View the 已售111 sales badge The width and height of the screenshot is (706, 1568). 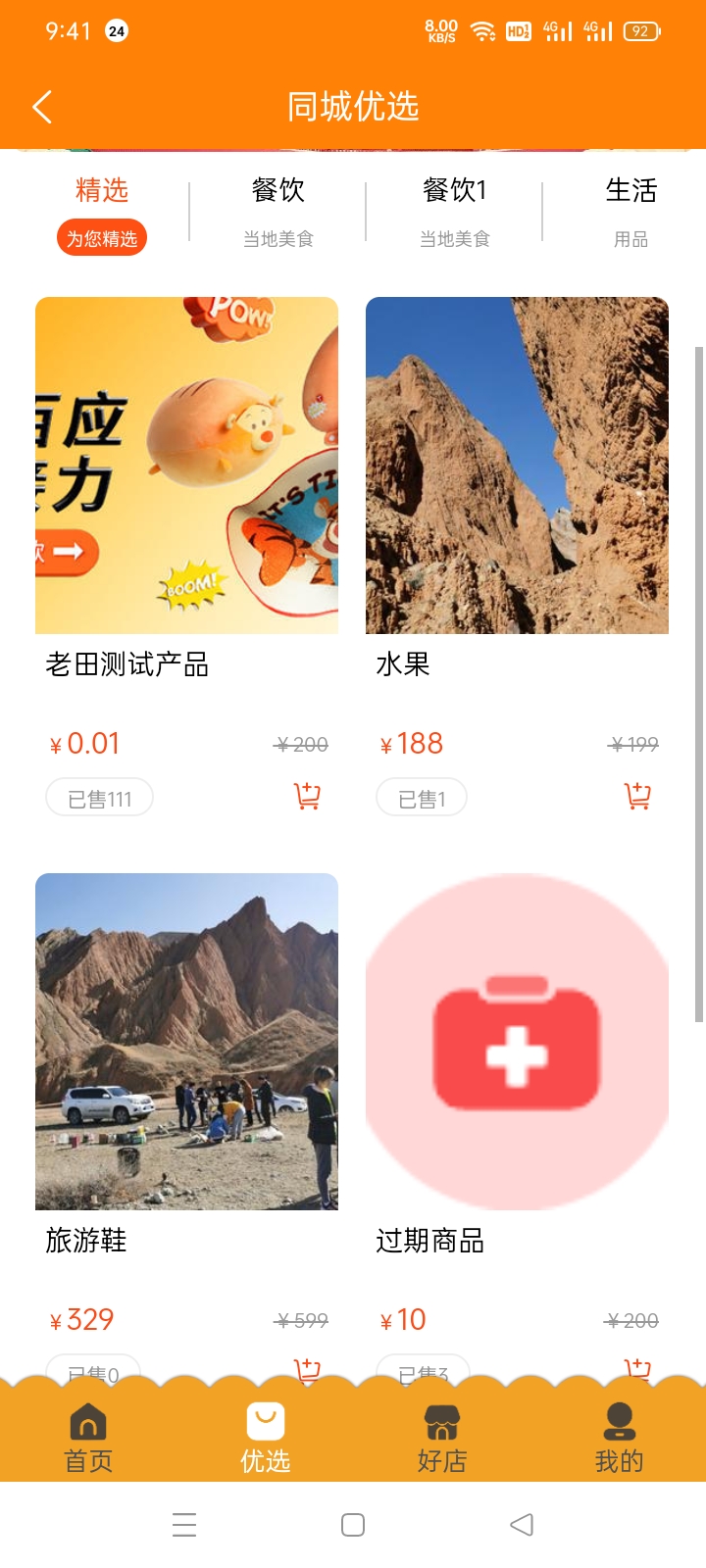[x=98, y=797]
